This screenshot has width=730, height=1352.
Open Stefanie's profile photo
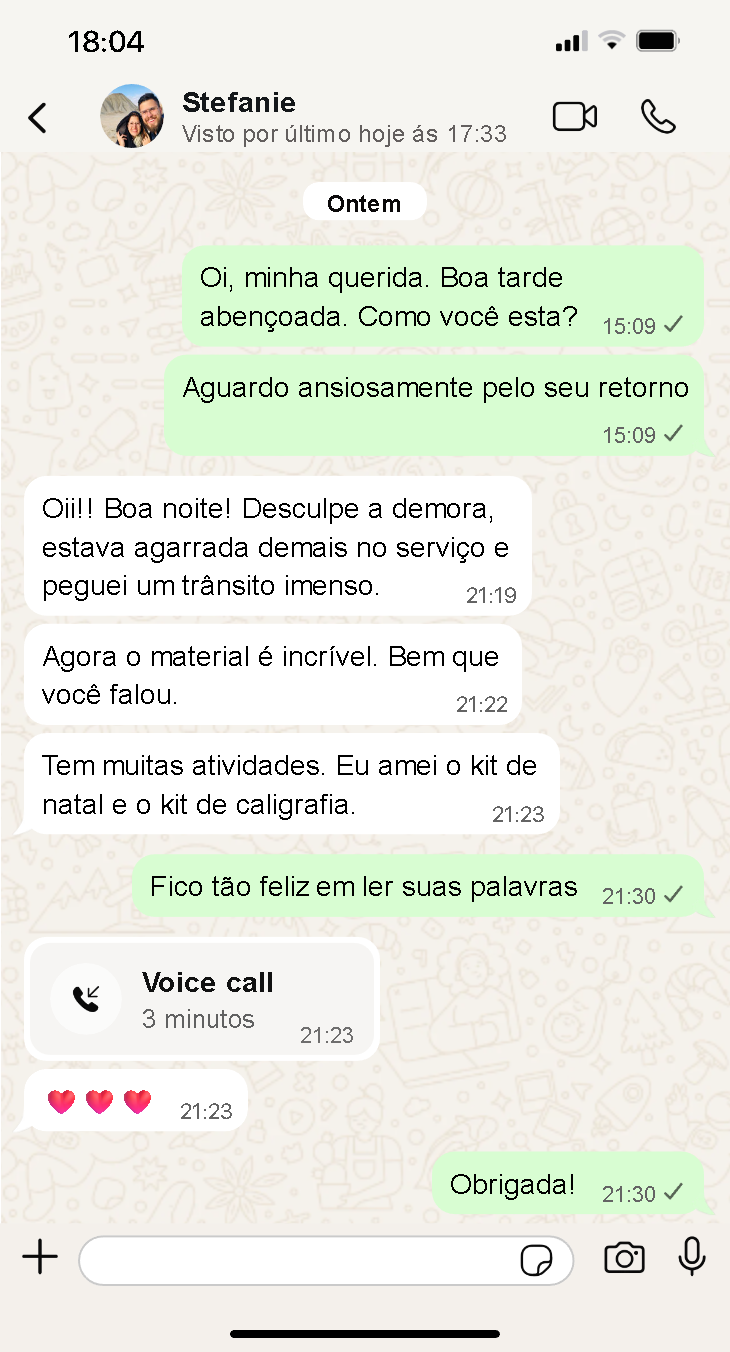pos(132,117)
